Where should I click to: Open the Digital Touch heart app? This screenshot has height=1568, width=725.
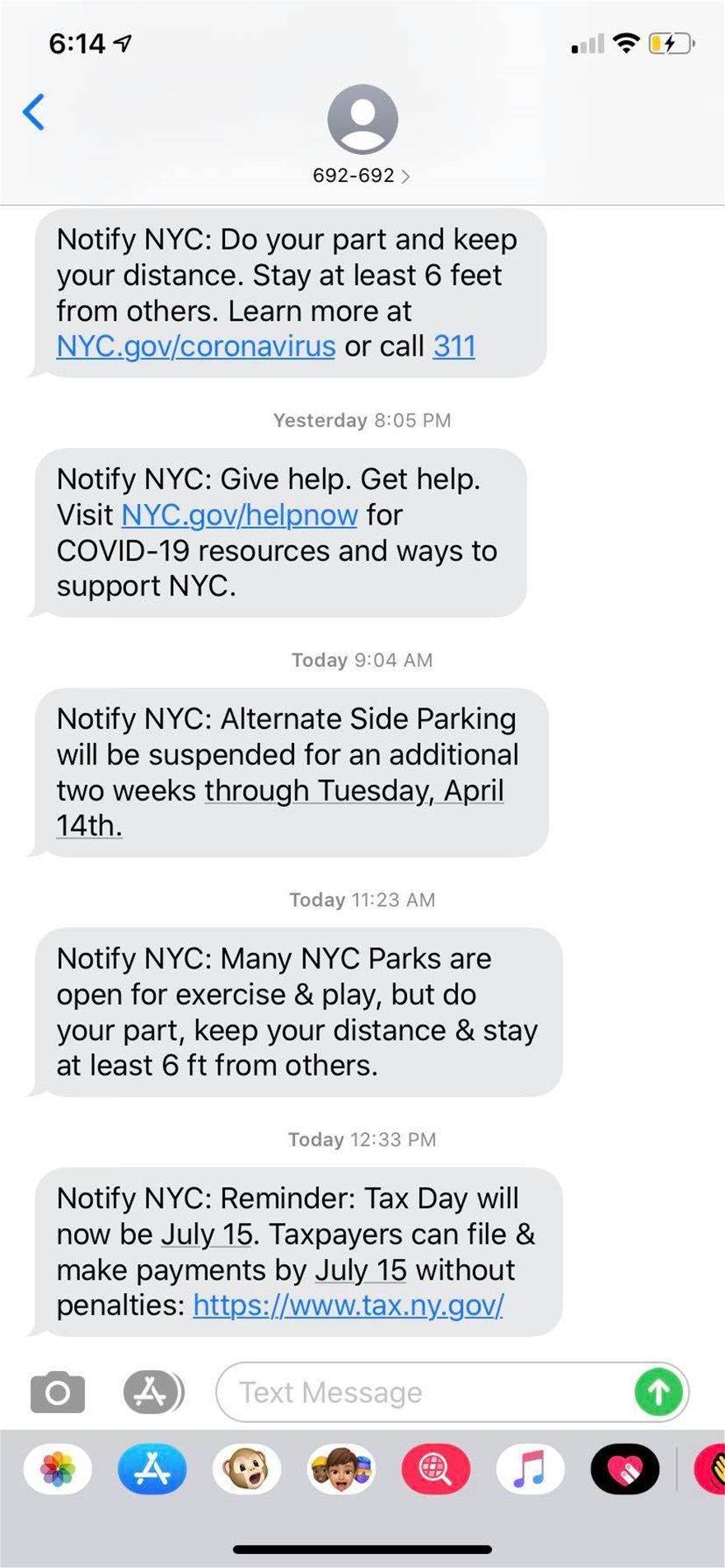pos(624,1469)
